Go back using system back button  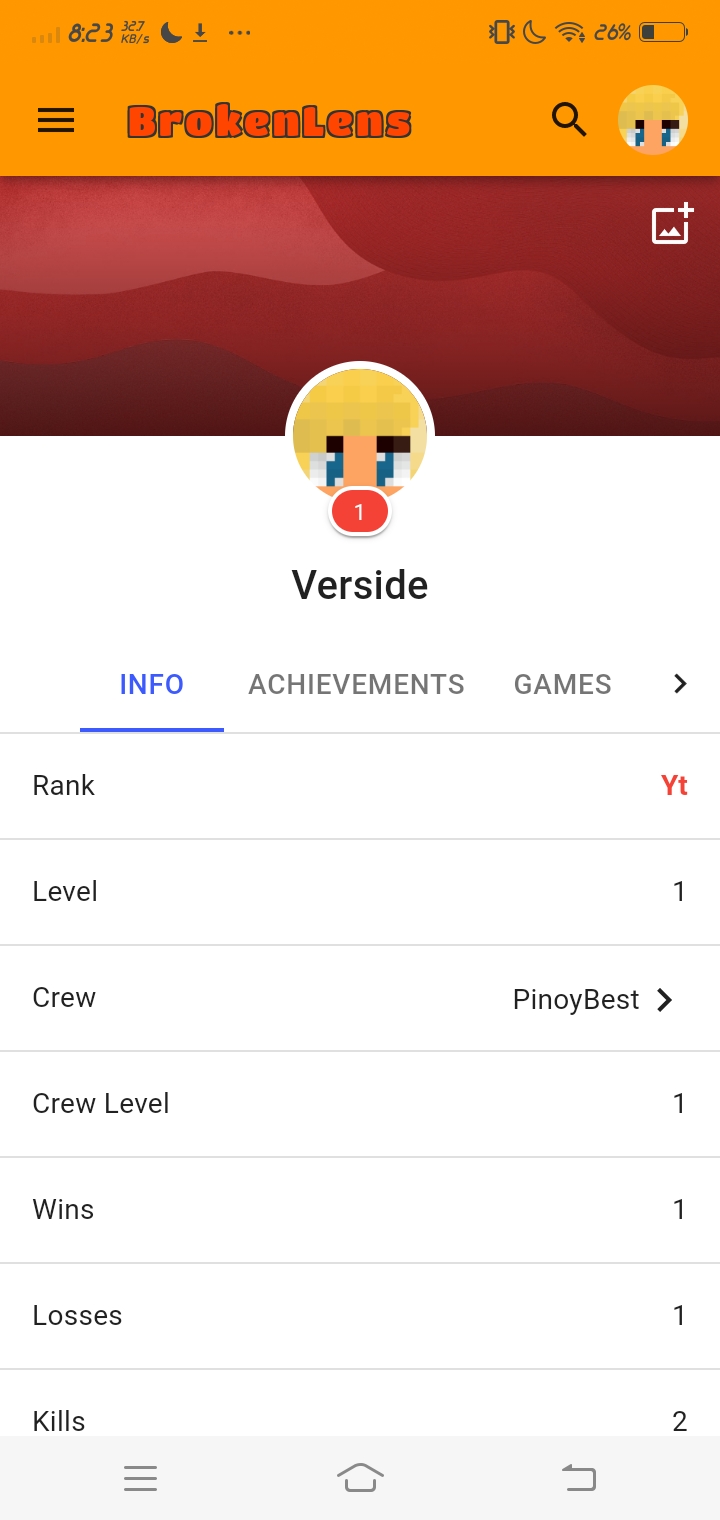pos(578,1477)
